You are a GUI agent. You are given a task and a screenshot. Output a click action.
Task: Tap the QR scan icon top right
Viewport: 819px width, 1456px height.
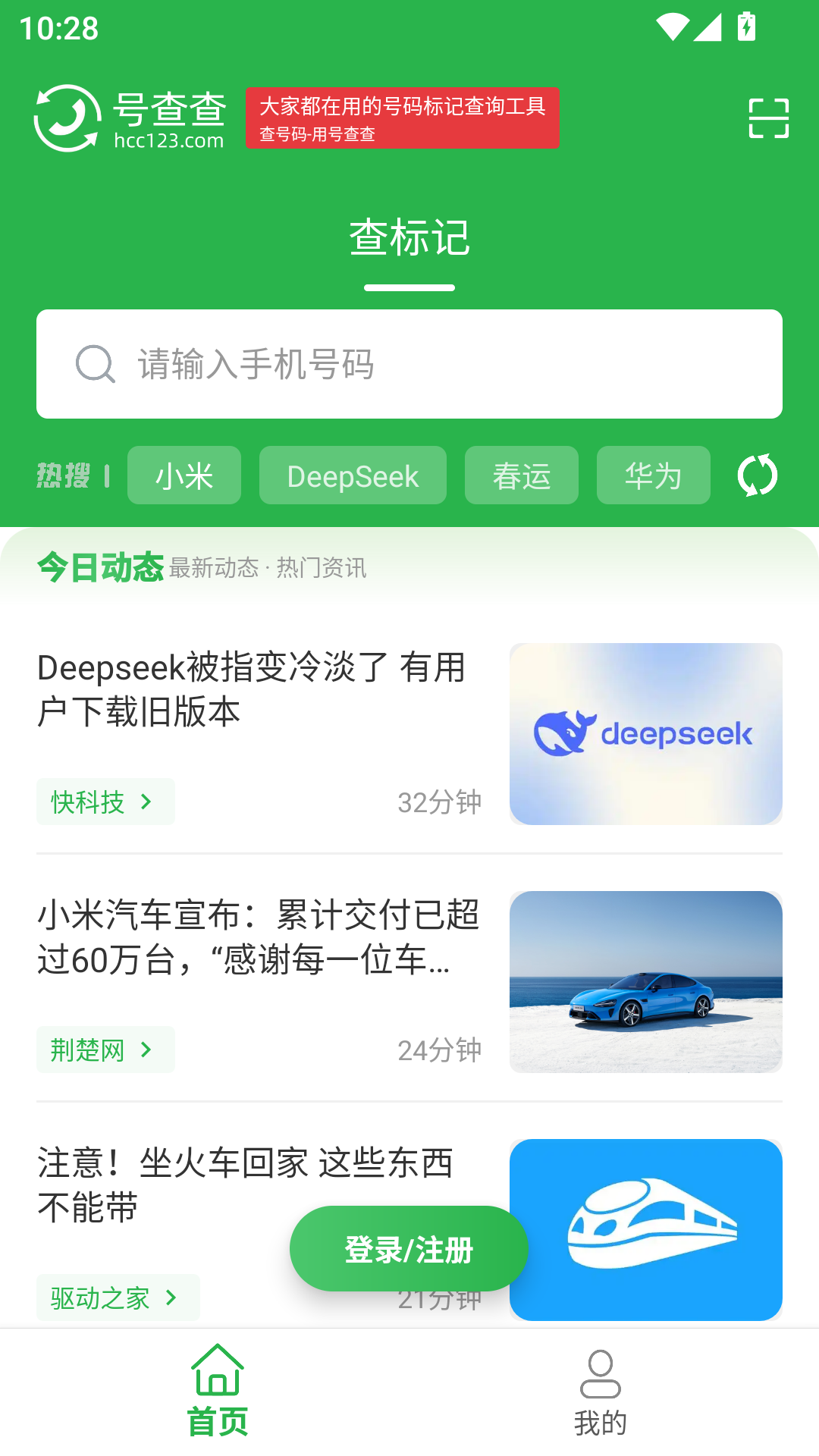tap(769, 118)
